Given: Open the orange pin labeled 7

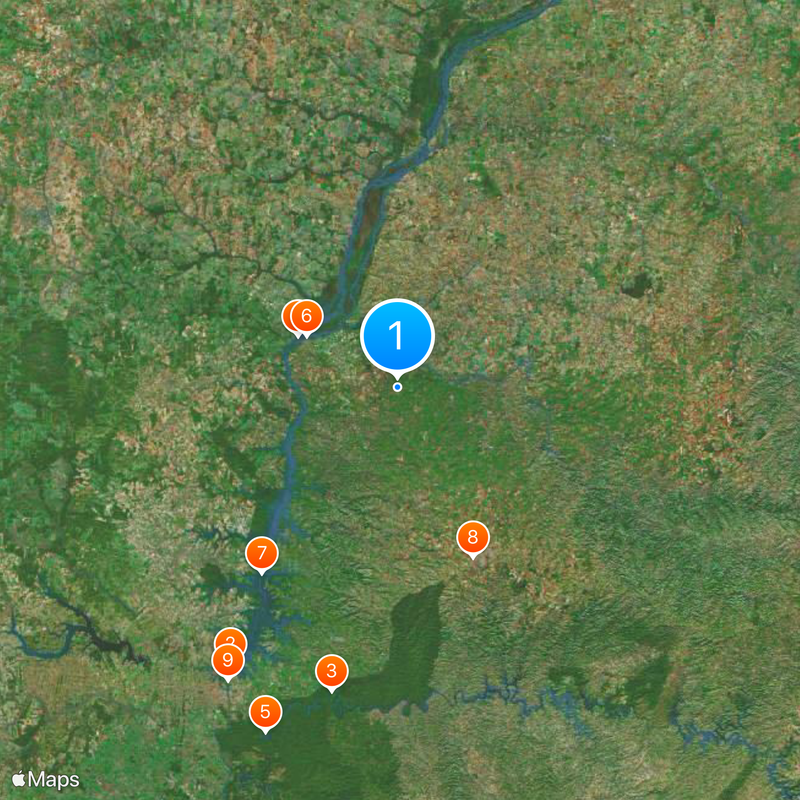Looking at the screenshot, I should [x=261, y=552].
